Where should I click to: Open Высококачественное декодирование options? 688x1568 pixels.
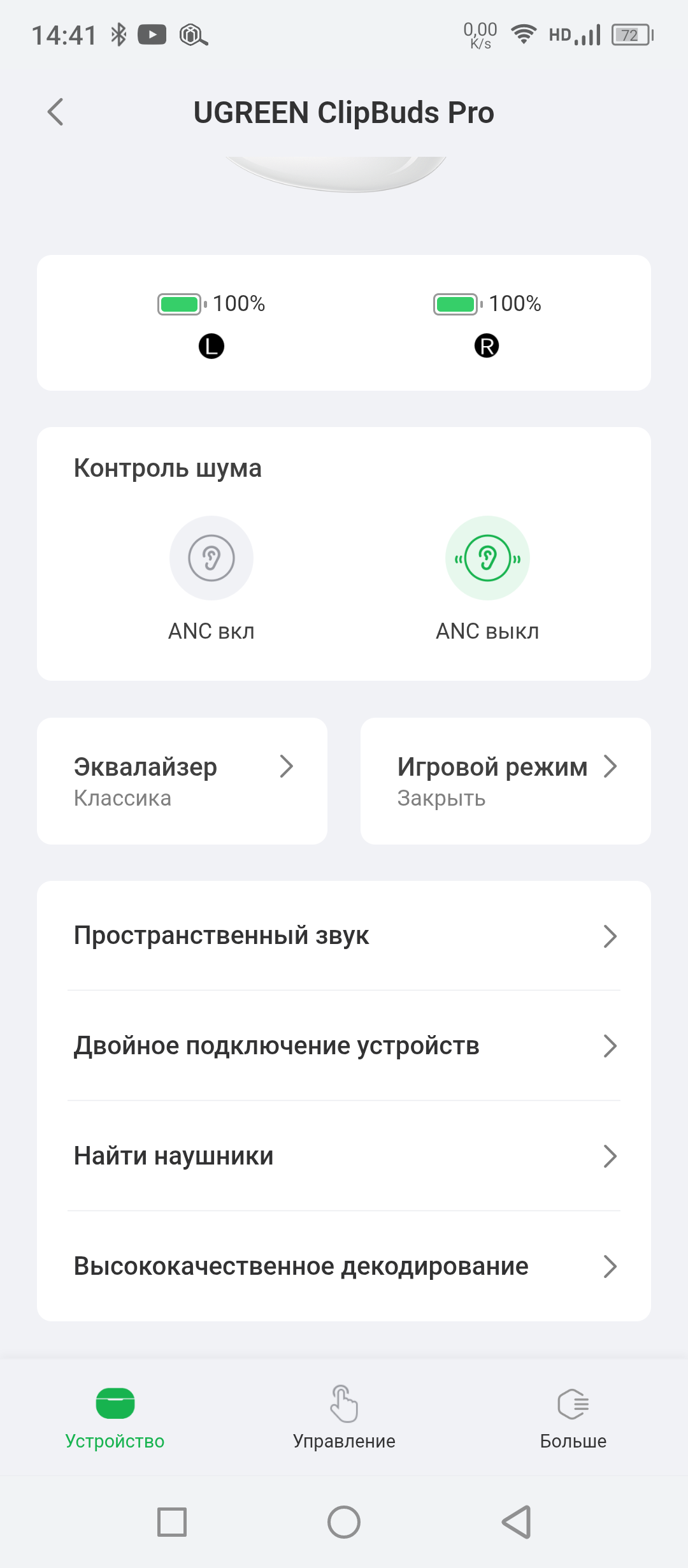click(x=344, y=1267)
